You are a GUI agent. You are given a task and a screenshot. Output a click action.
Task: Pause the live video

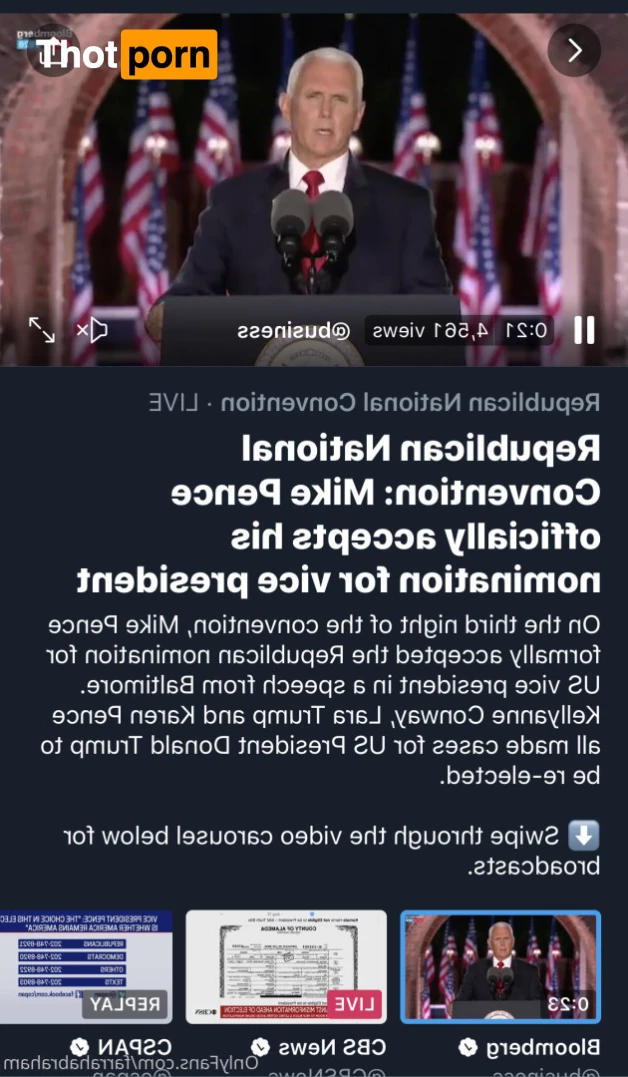(584, 330)
